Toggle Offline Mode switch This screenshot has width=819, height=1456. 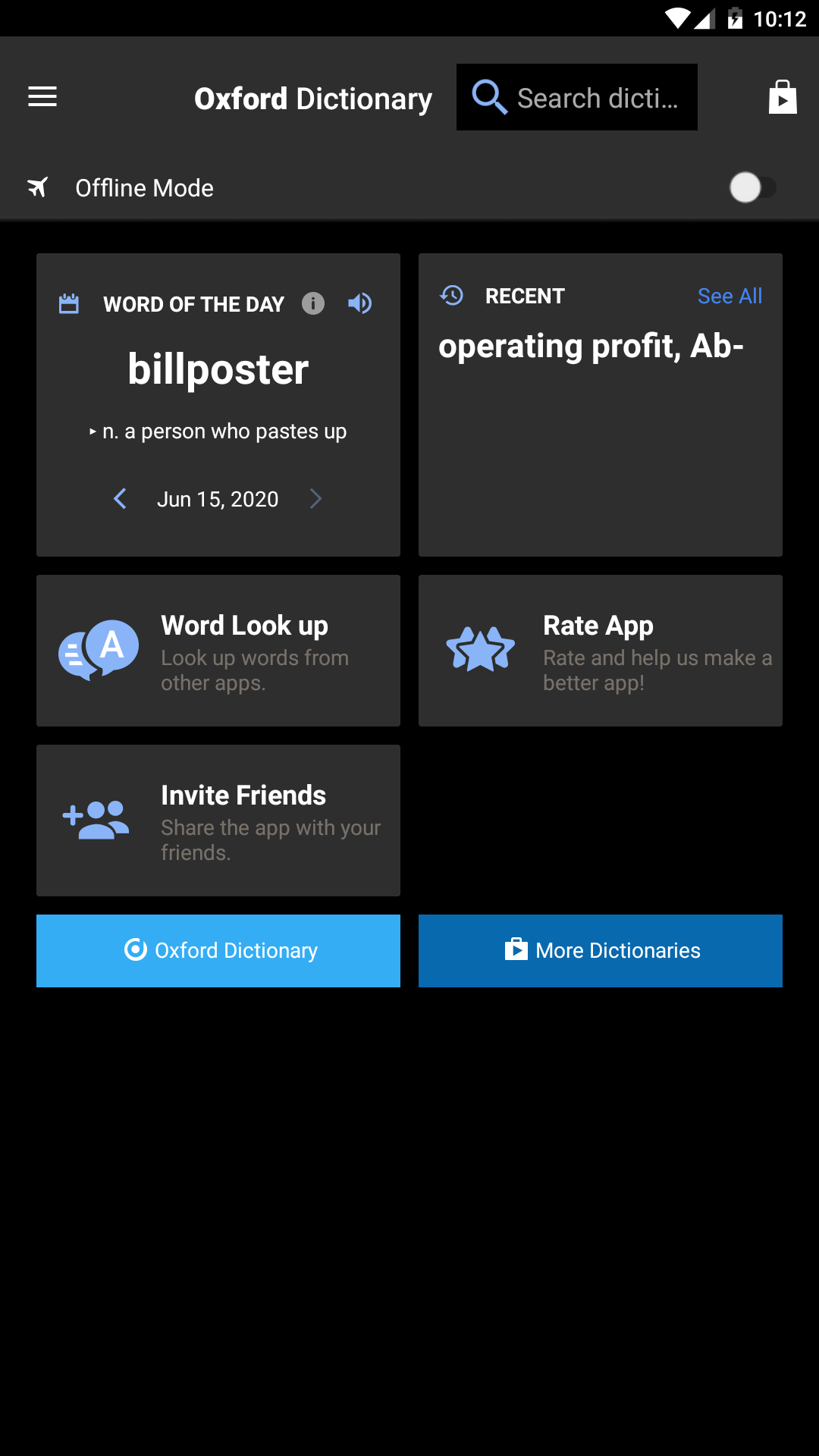pos(752,187)
